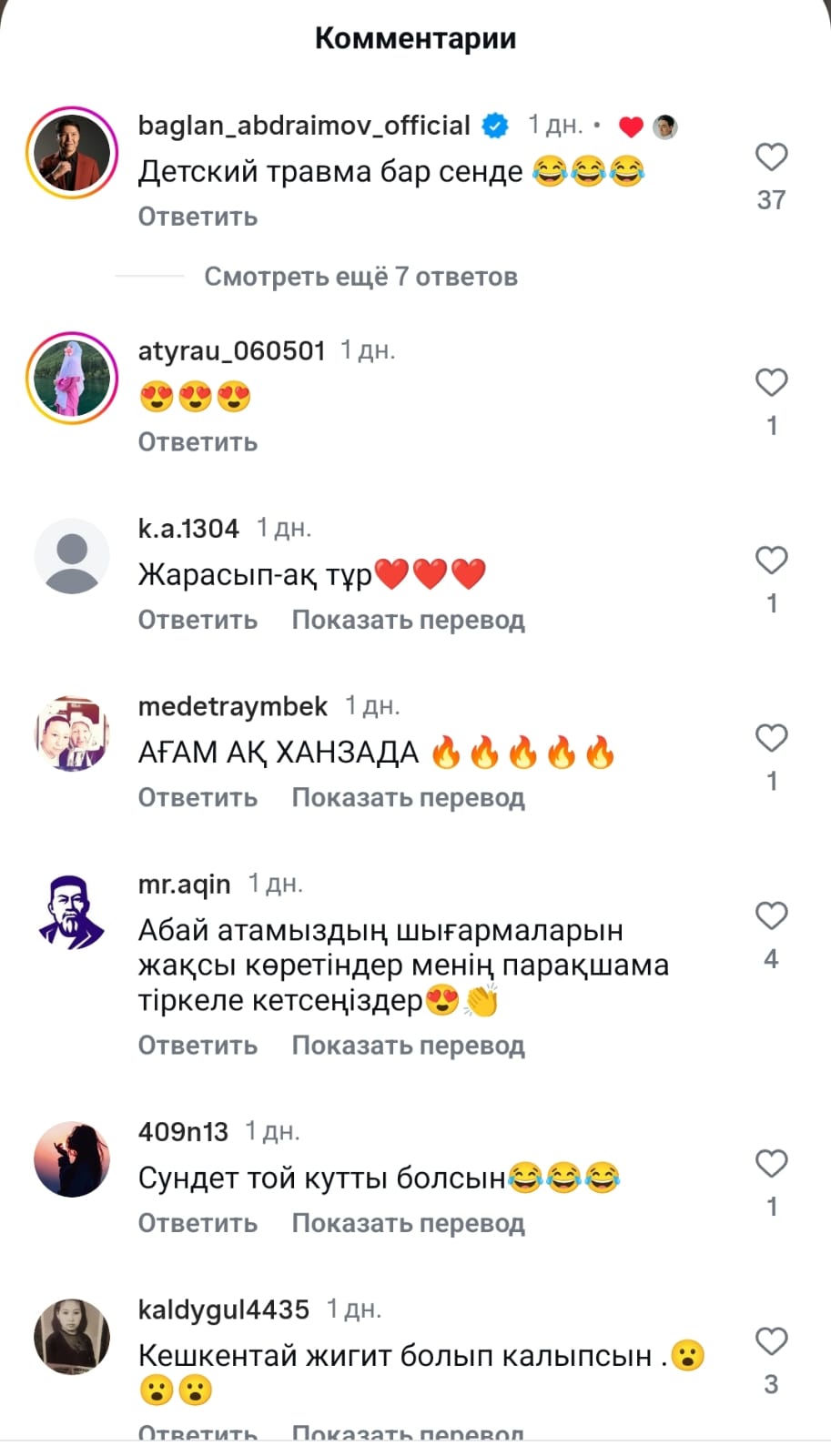The width and height of the screenshot is (831, 1456).
Task: Show translation of k.a.1304's comment
Action: click(x=408, y=620)
